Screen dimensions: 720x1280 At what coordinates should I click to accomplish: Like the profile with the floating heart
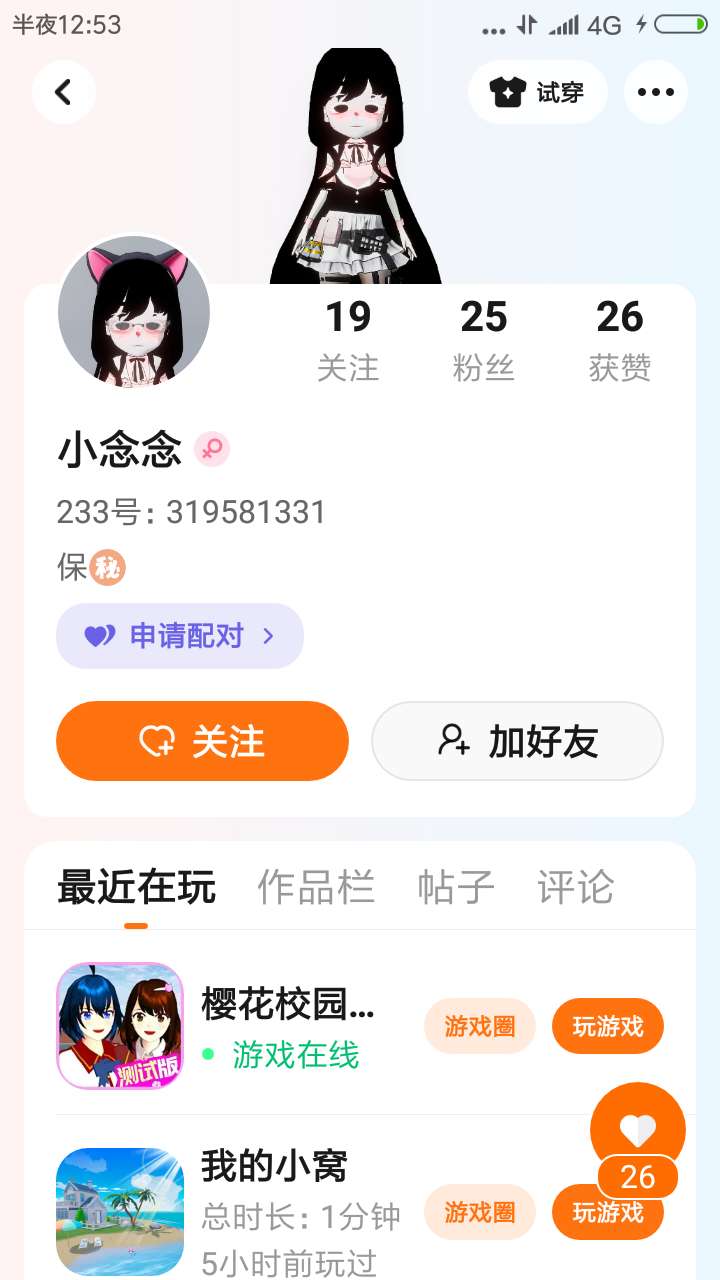tap(638, 1130)
